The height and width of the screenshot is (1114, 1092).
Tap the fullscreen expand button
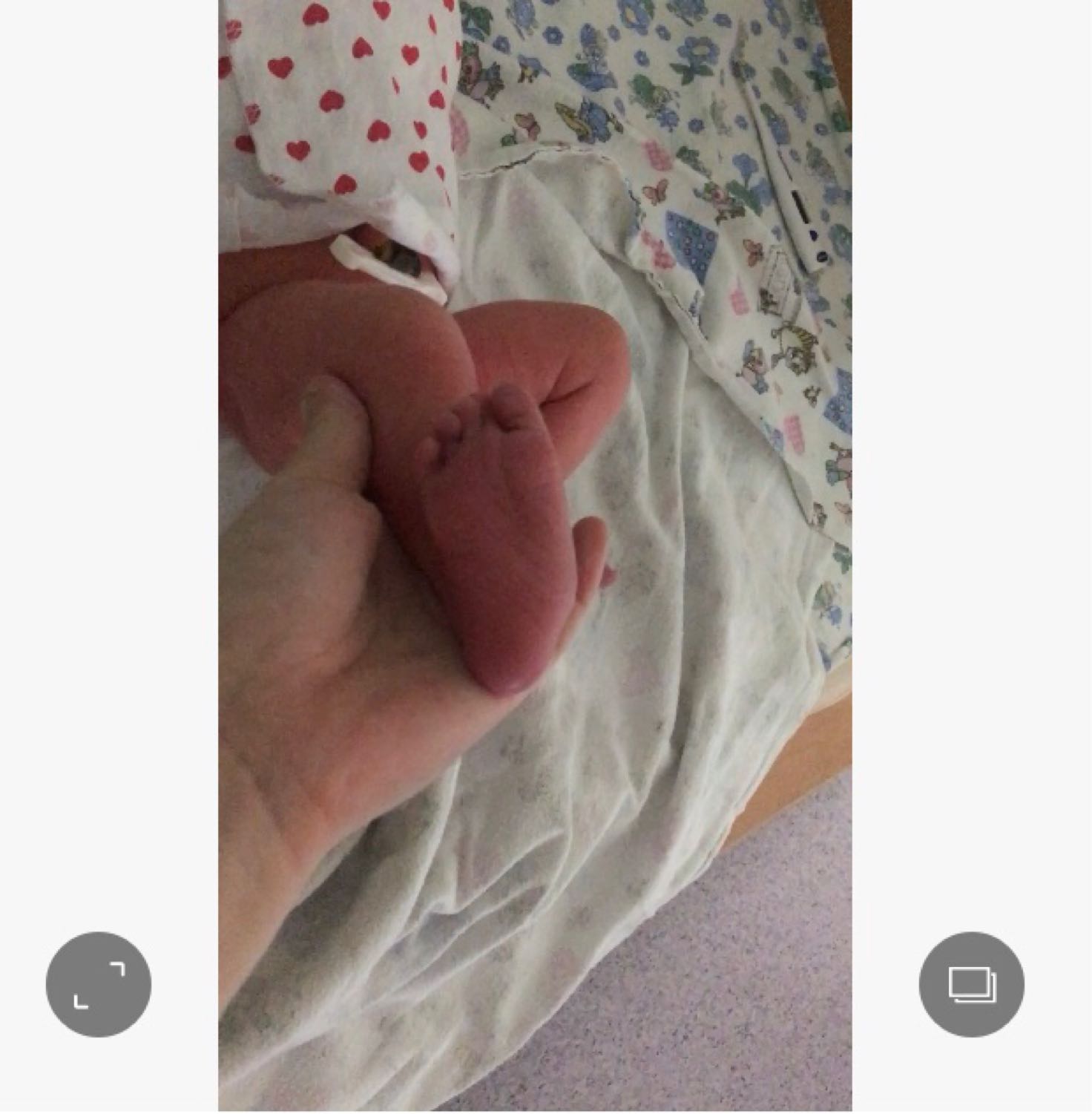pyautogui.click(x=99, y=984)
